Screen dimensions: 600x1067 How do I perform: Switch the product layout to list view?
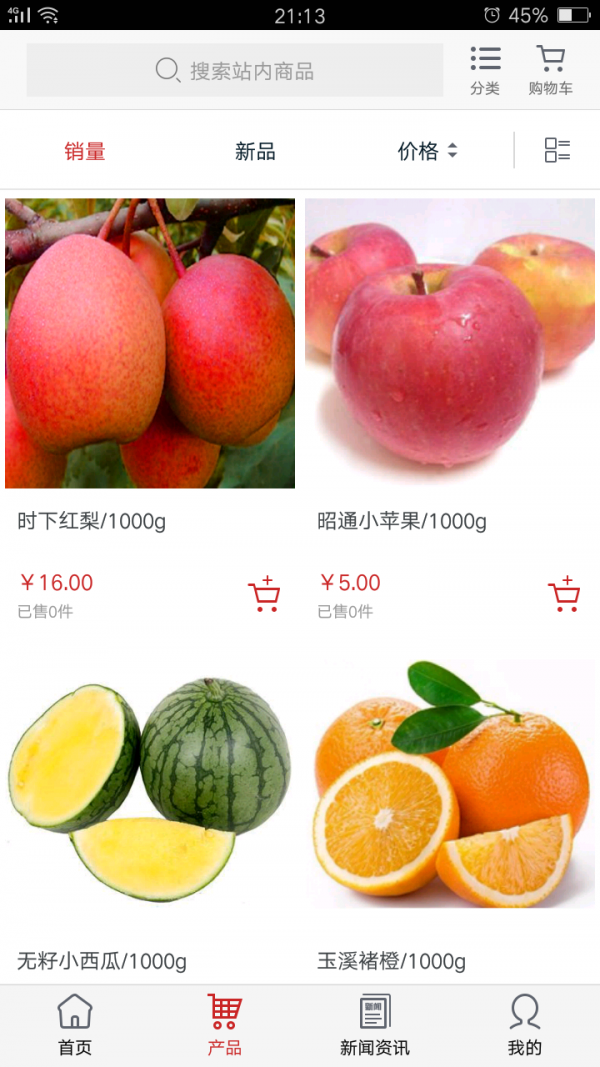(x=557, y=151)
